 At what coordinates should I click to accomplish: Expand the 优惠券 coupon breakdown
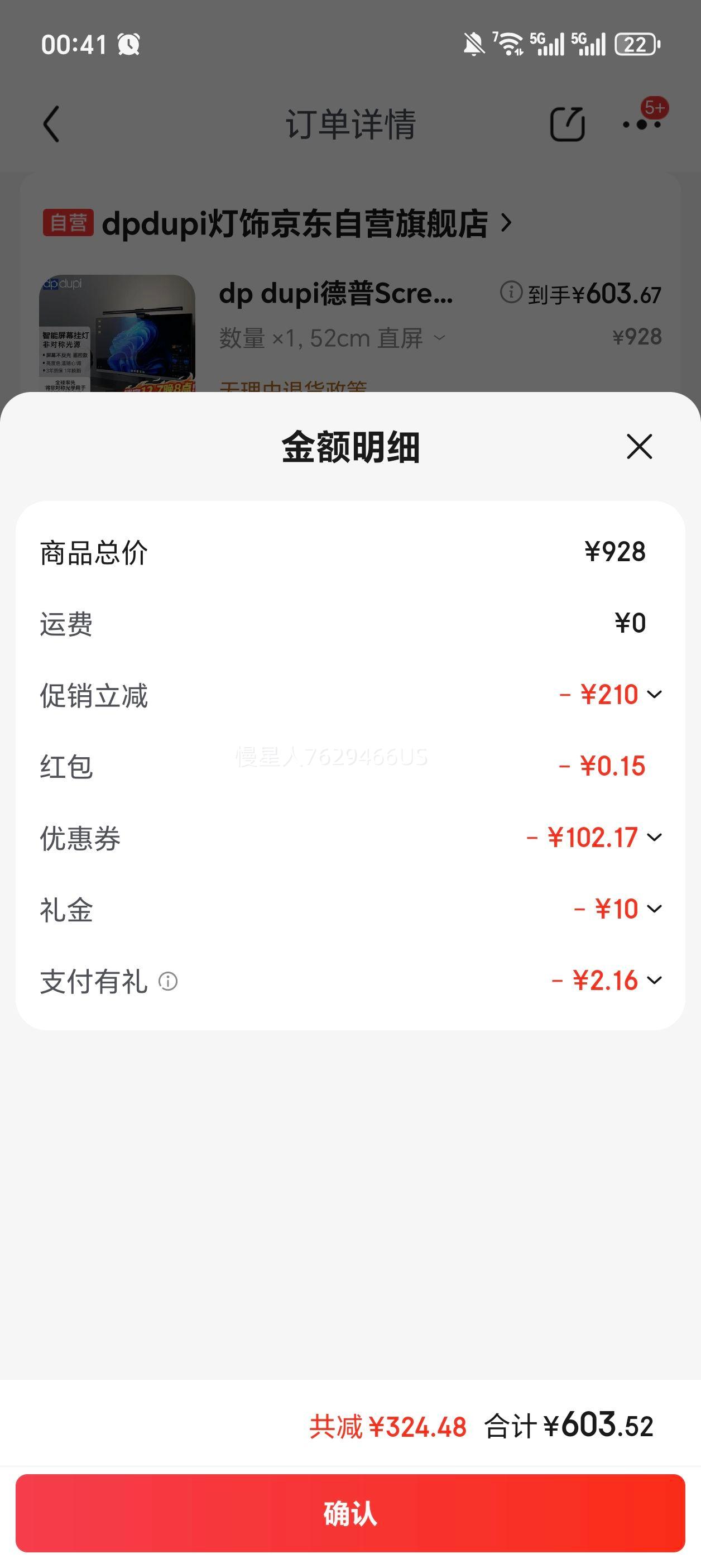(654, 838)
